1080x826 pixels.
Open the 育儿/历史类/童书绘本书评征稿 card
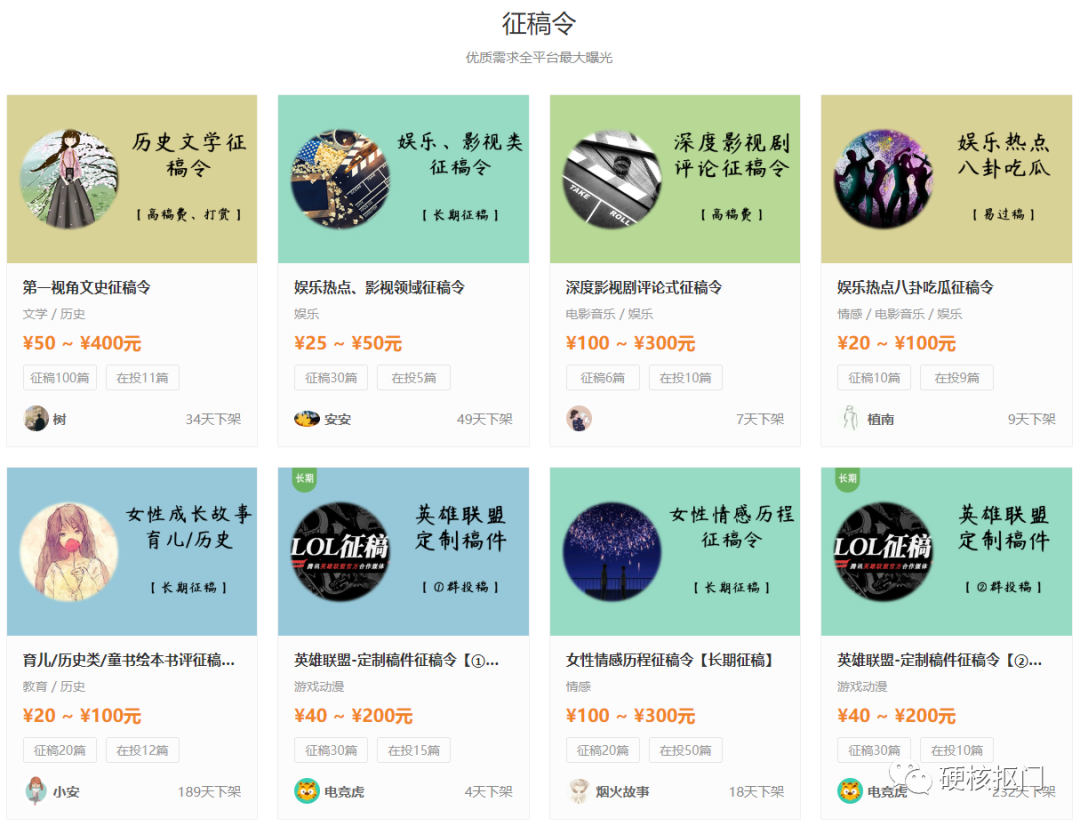click(x=129, y=661)
